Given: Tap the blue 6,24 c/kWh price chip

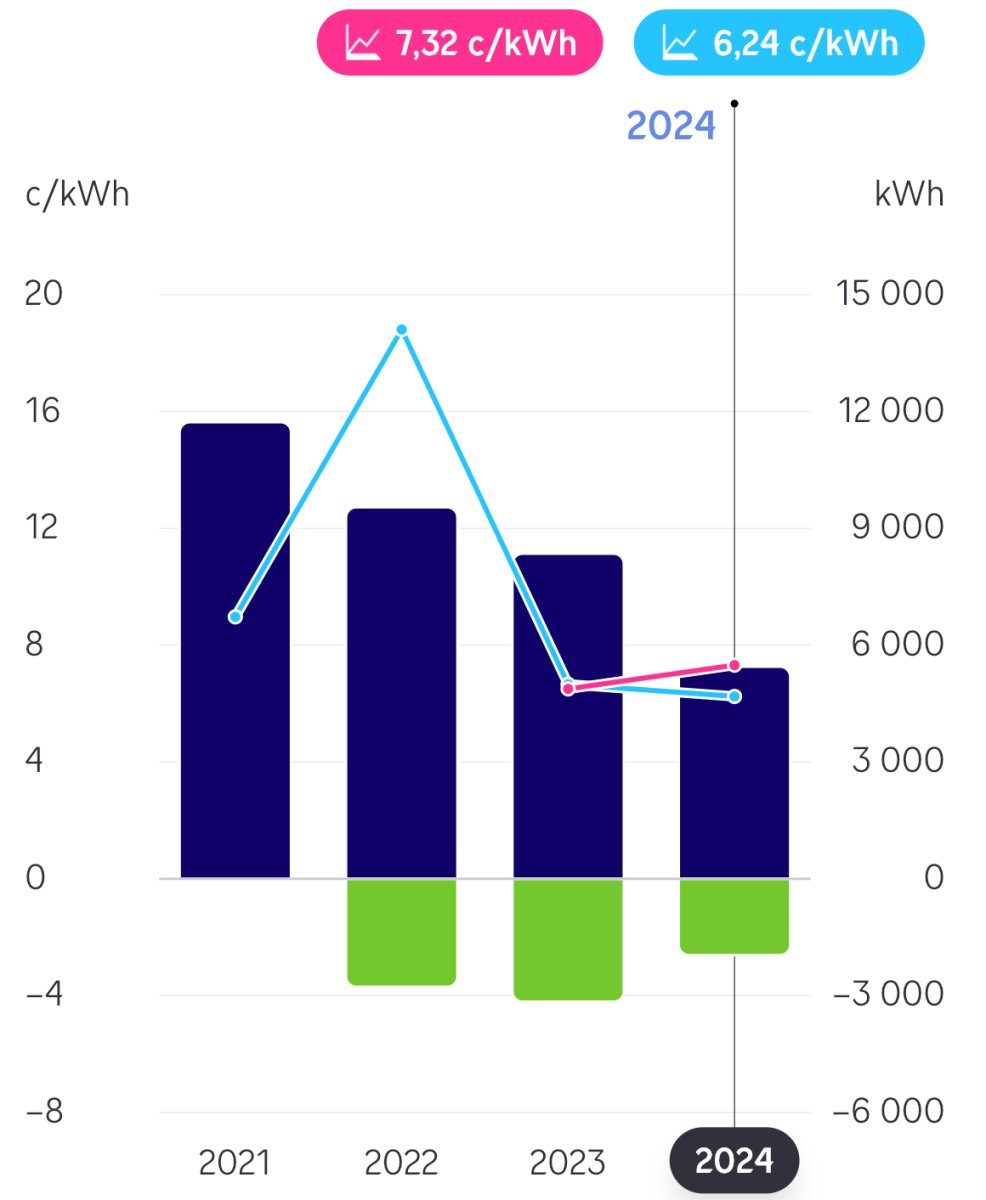Looking at the screenshot, I should [x=779, y=45].
